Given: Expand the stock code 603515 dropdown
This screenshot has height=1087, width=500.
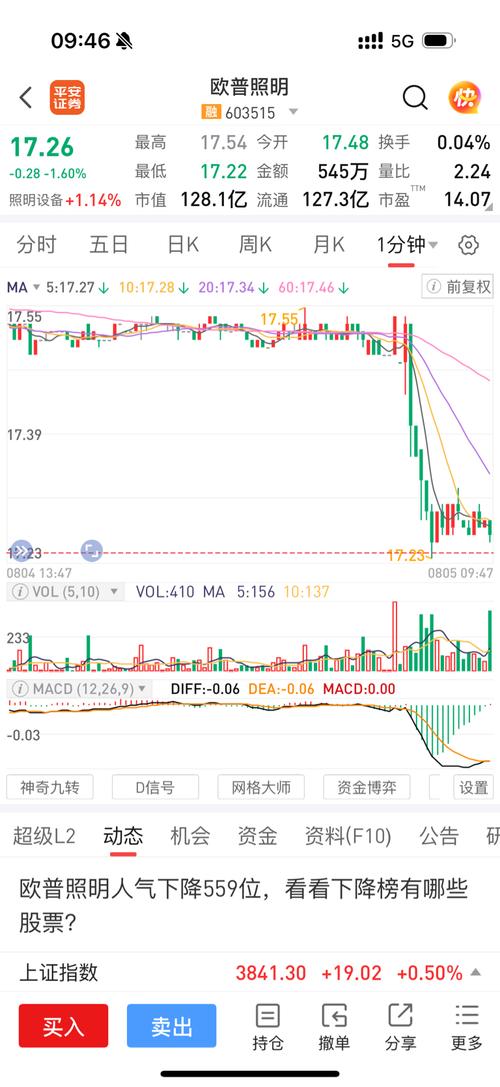Looking at the screenshot, I should [x=293, y=112].
